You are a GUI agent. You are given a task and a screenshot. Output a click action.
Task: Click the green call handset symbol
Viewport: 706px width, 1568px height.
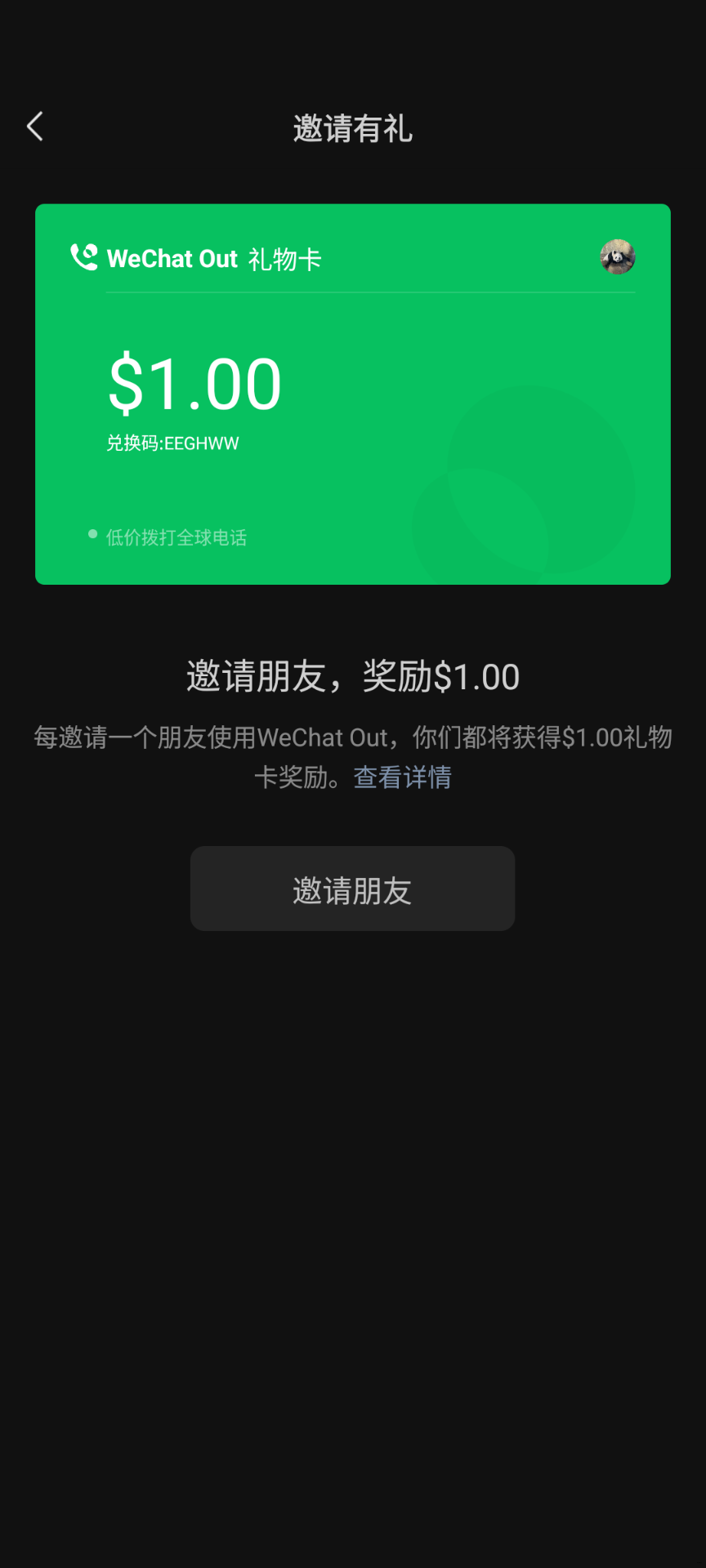point(83,256)
